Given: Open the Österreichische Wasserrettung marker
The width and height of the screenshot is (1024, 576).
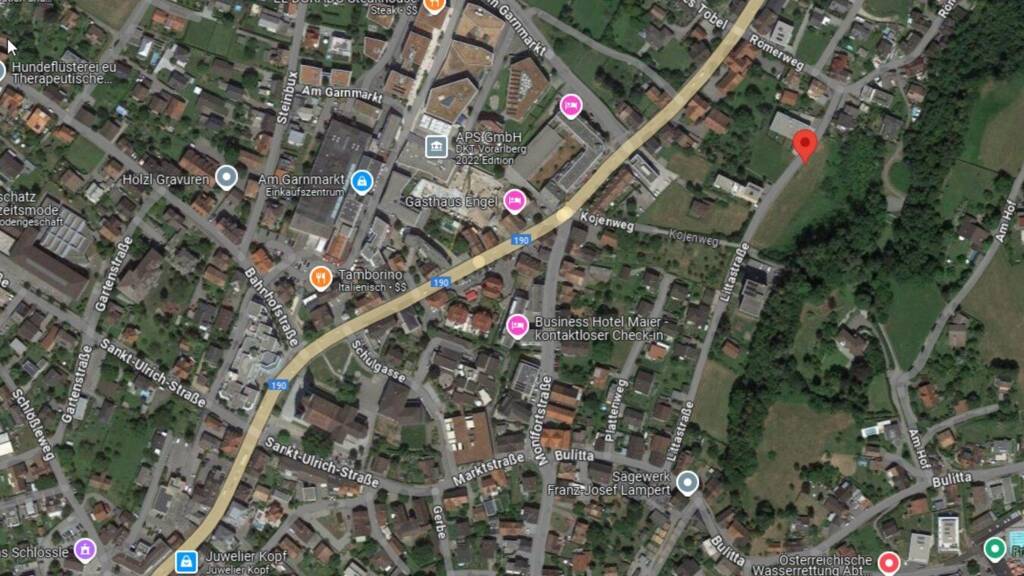Looking at the screenshot, I should [x=889, y=562].
